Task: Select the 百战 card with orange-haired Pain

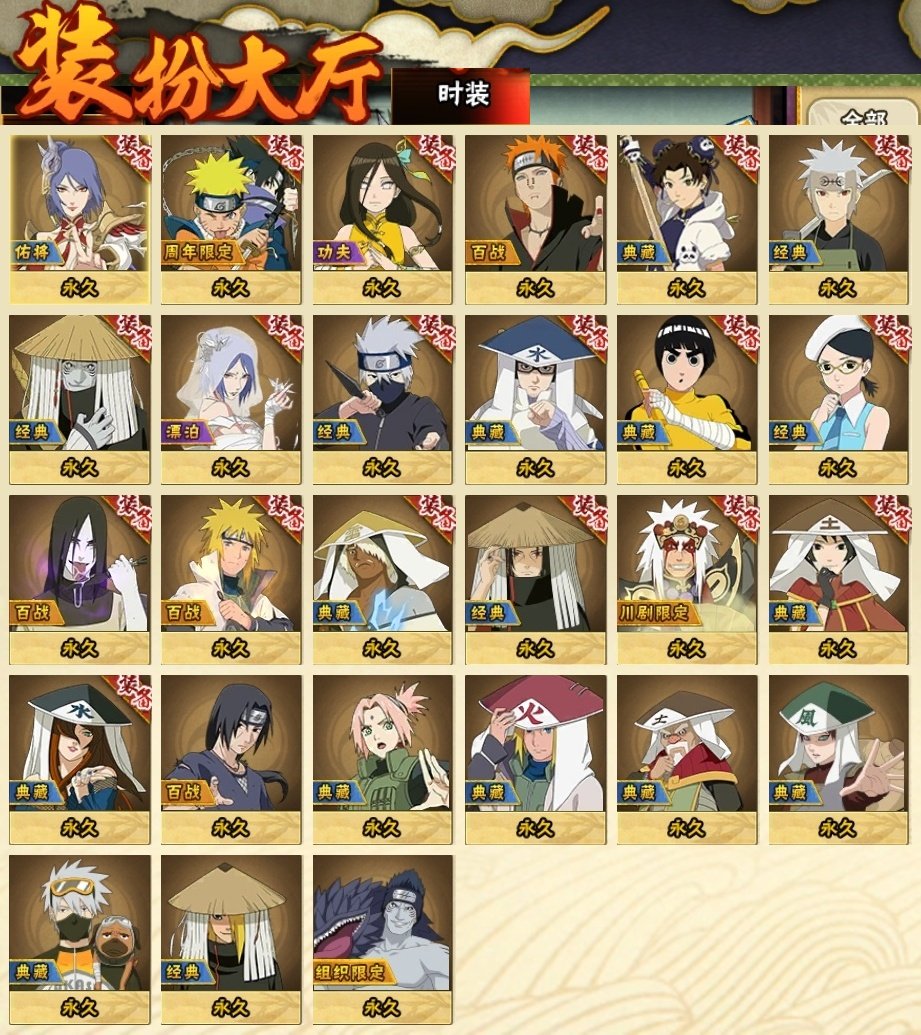Action: click(535, 219)
